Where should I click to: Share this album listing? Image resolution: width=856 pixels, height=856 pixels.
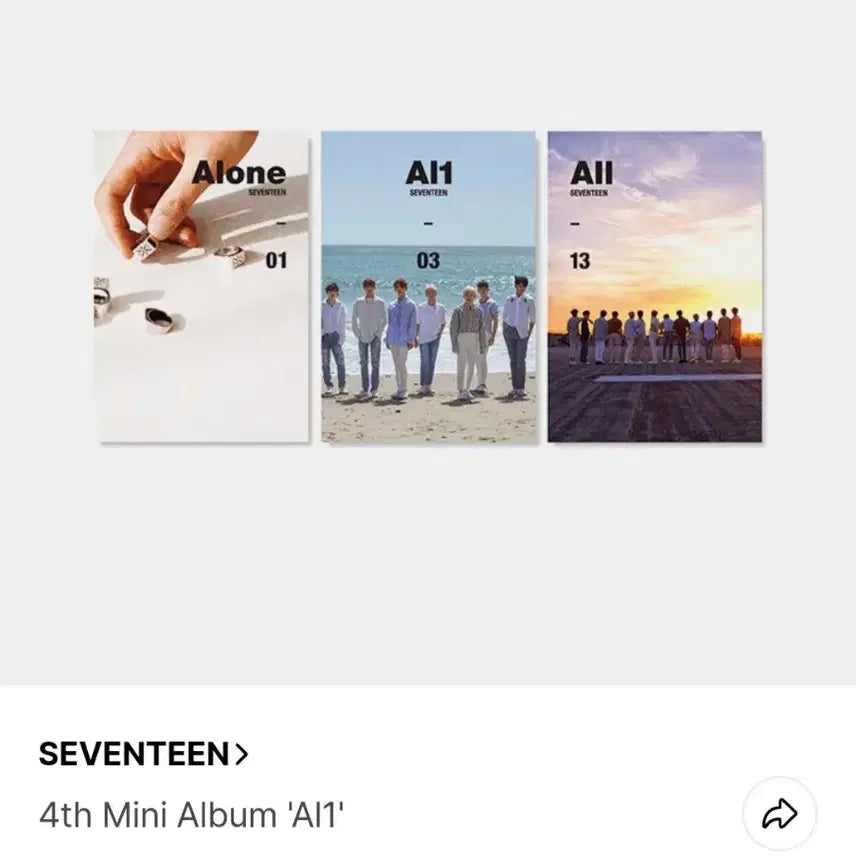779,815
